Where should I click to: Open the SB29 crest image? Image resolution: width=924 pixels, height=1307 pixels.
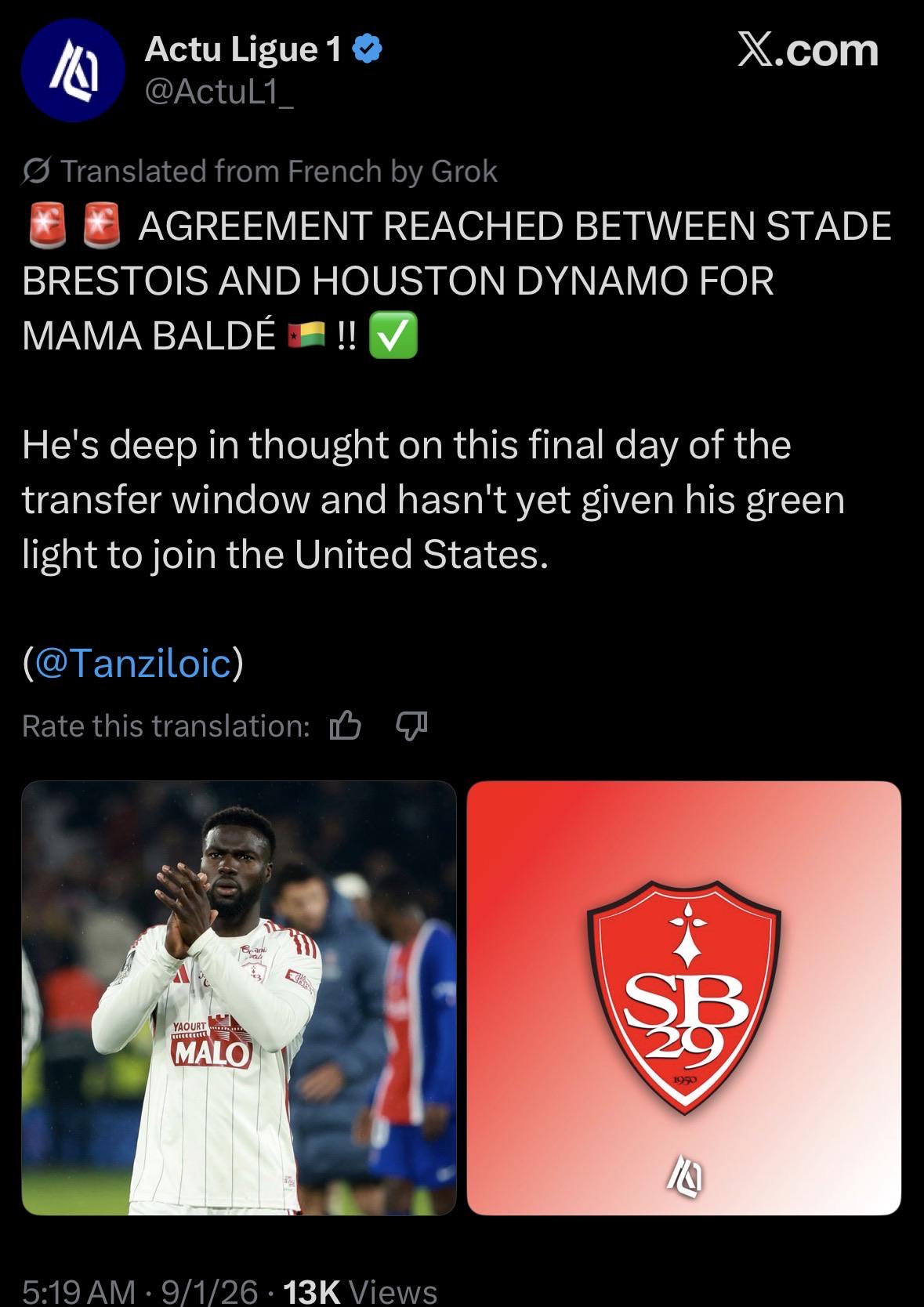[x=684, y=997]
